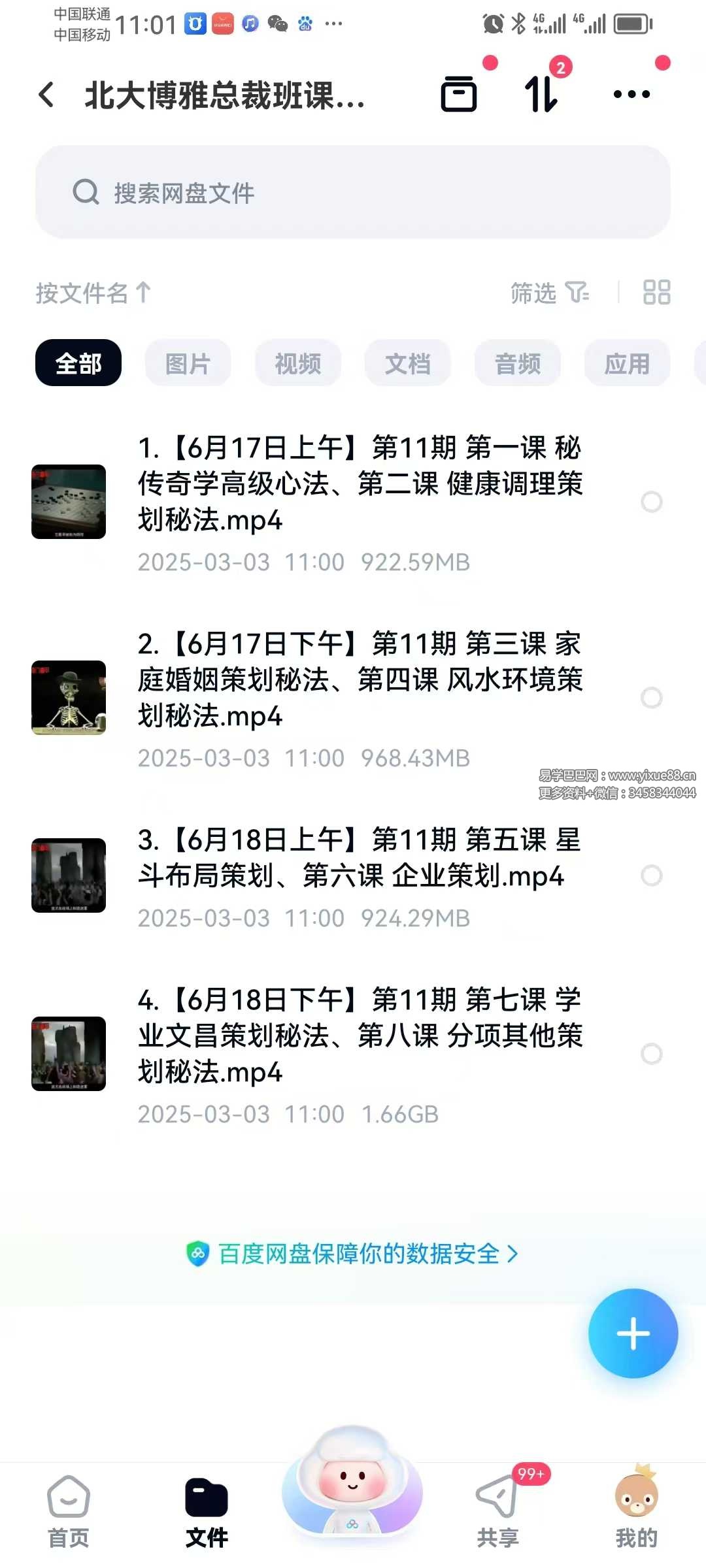Select the 视频 filter chip
Screen dimensions: 706x1568
click(x=297, y=363)
